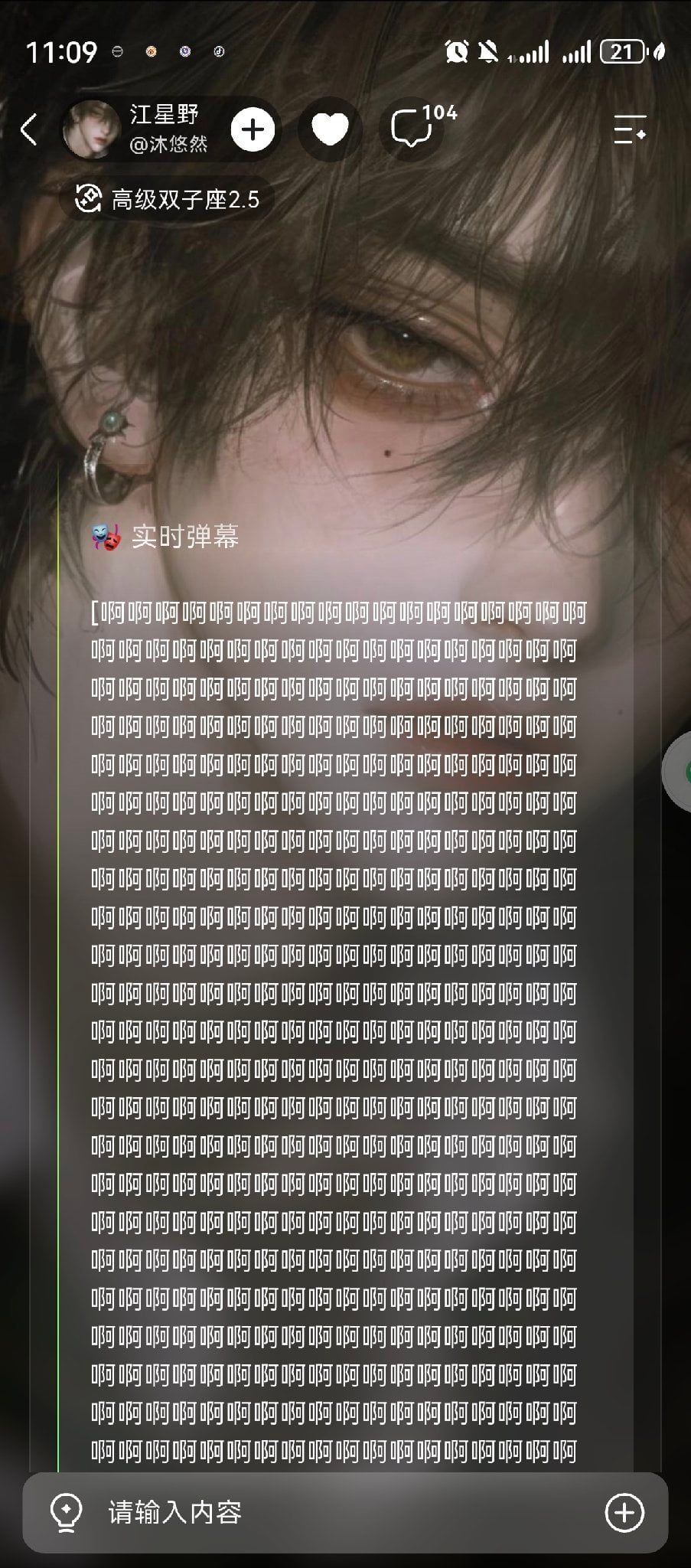Get a reply suggestion from the lightbulb
The width and height of the screenshot is (691, 1568).
66,1513
